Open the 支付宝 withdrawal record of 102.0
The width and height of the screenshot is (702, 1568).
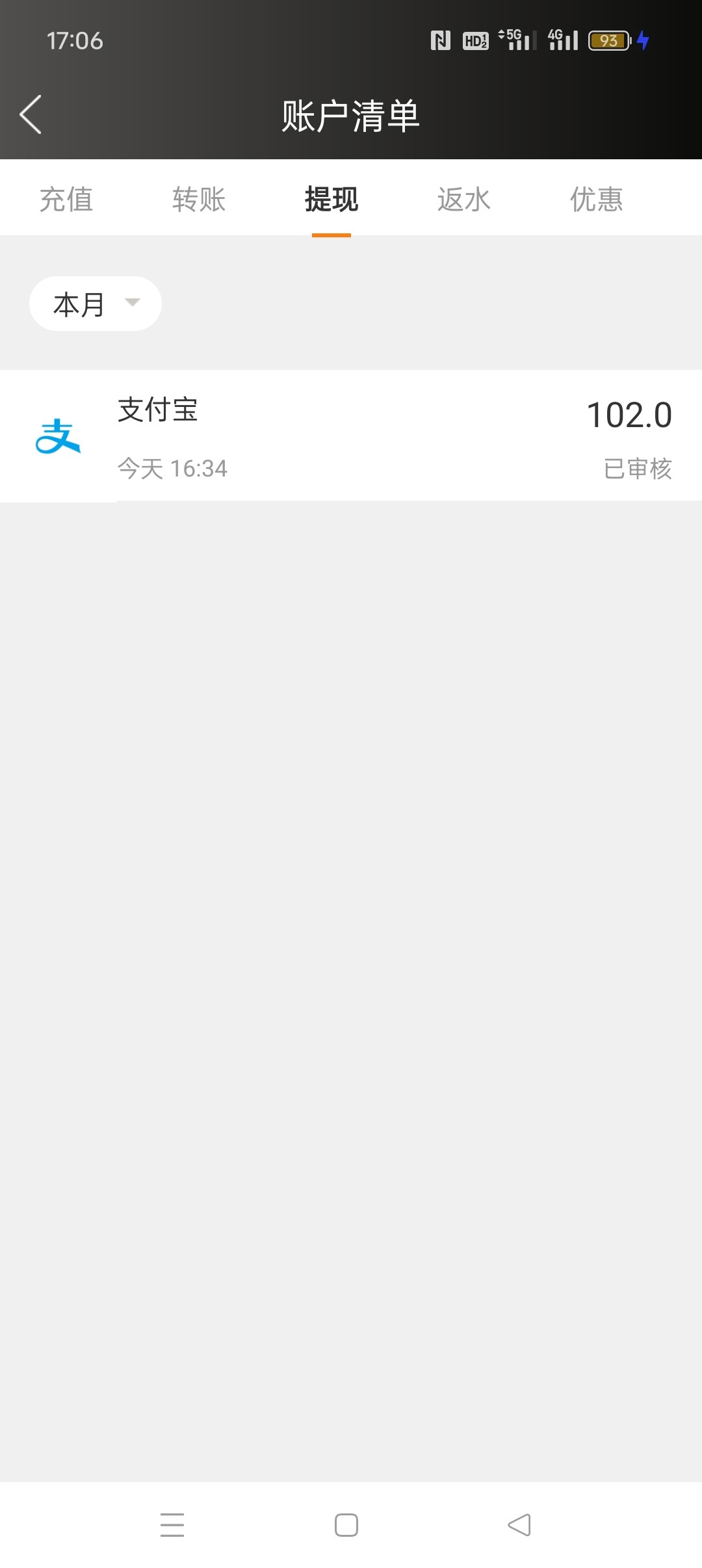tap(351, 436)
